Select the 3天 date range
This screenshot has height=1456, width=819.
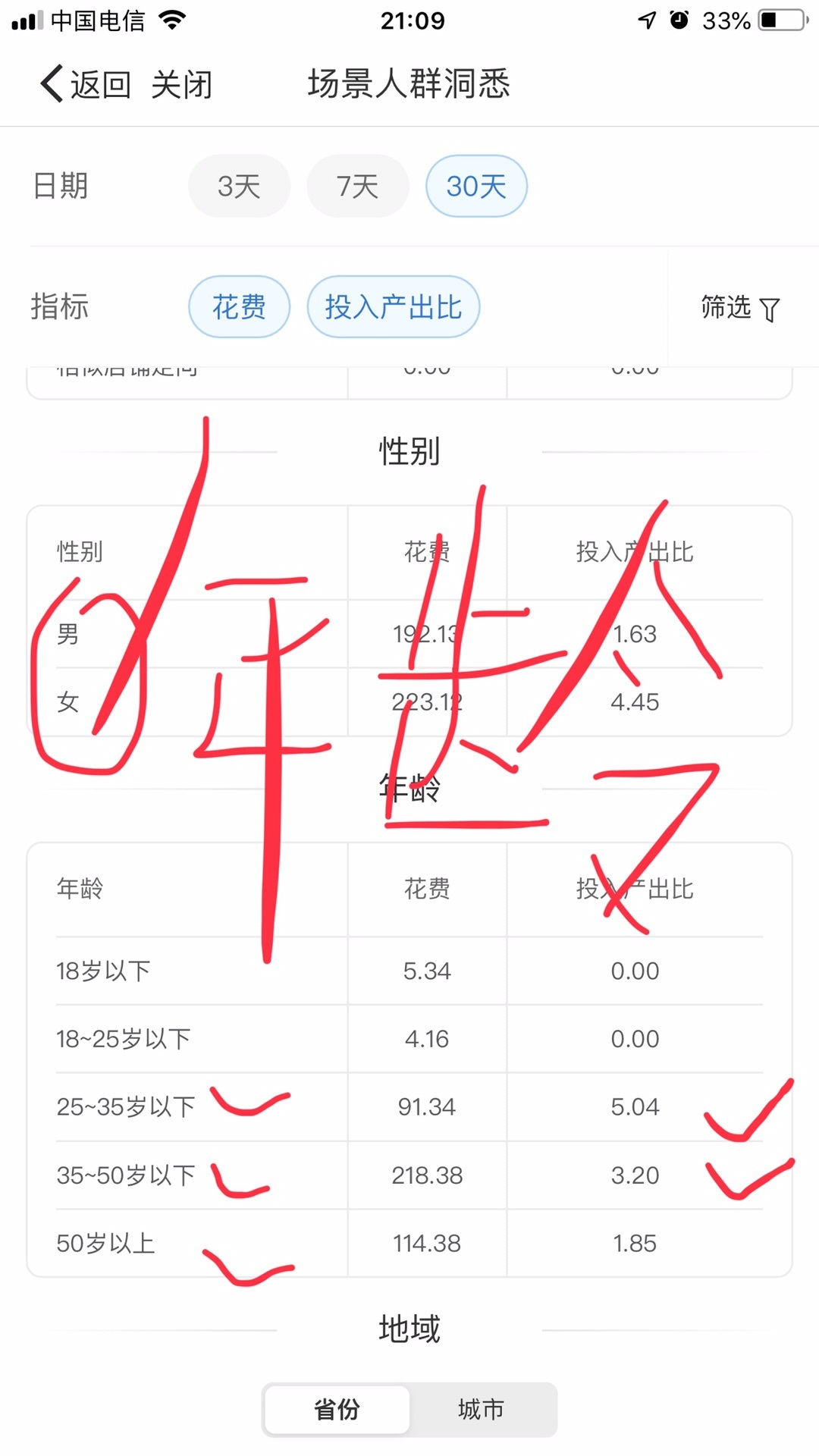click(239, 186)
